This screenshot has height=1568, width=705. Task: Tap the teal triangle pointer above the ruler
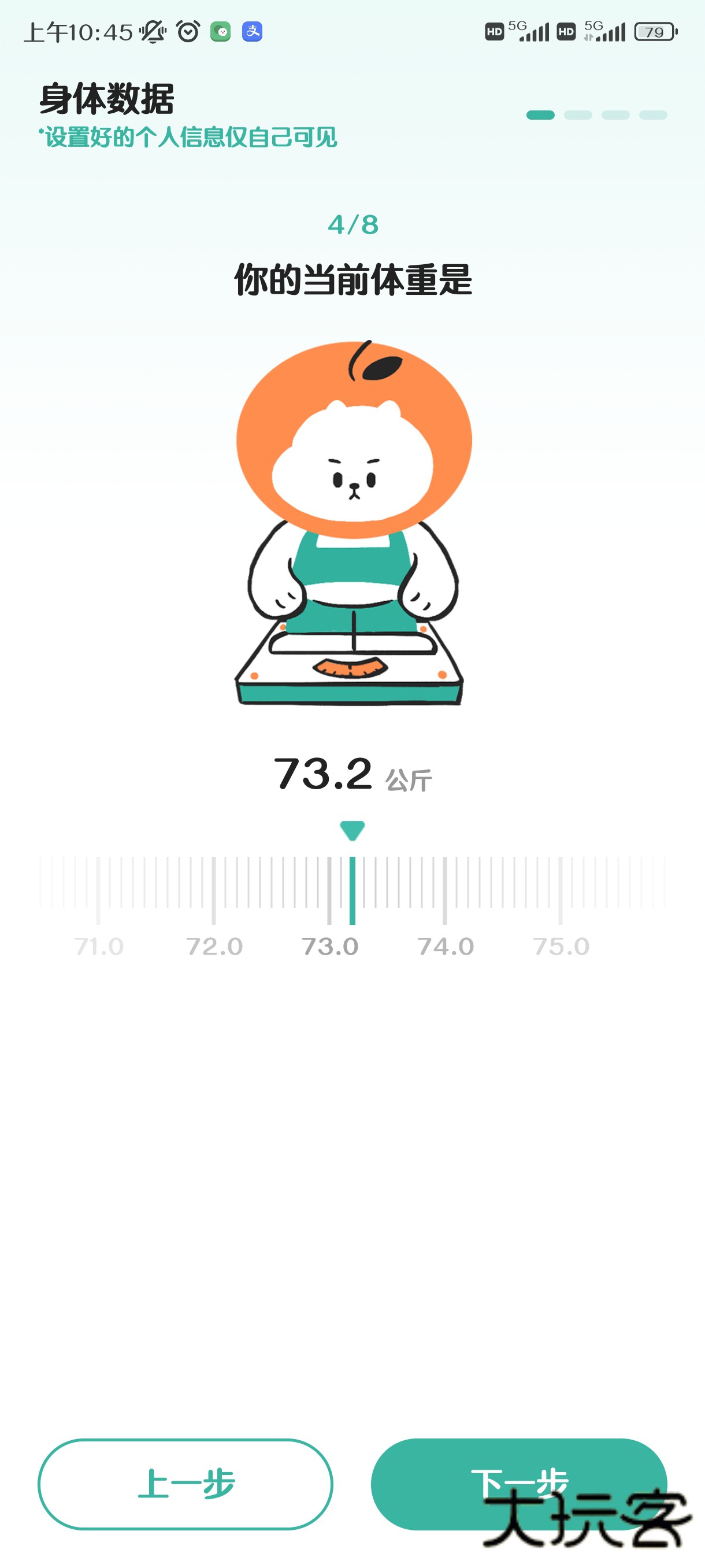(353, 829)
